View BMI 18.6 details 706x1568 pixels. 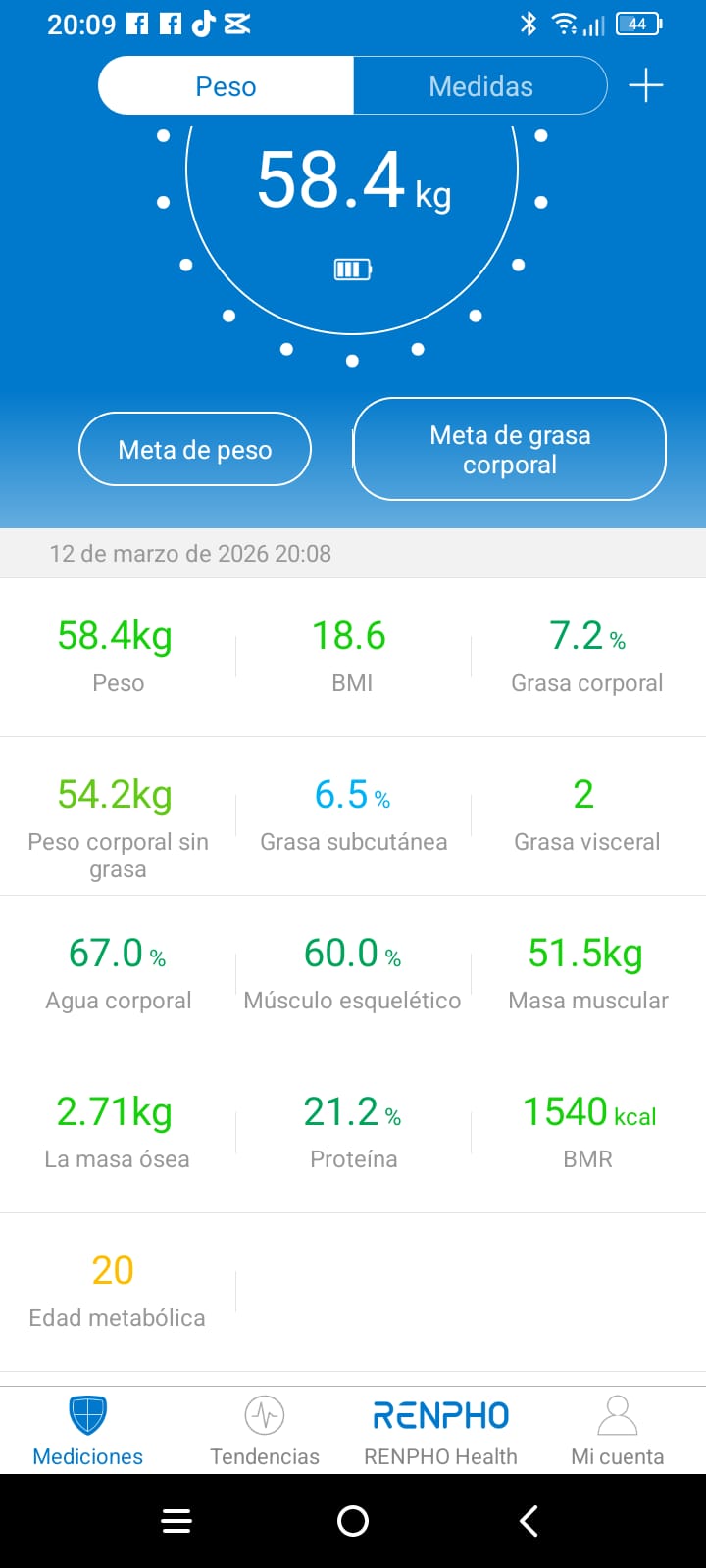(352, 657)
